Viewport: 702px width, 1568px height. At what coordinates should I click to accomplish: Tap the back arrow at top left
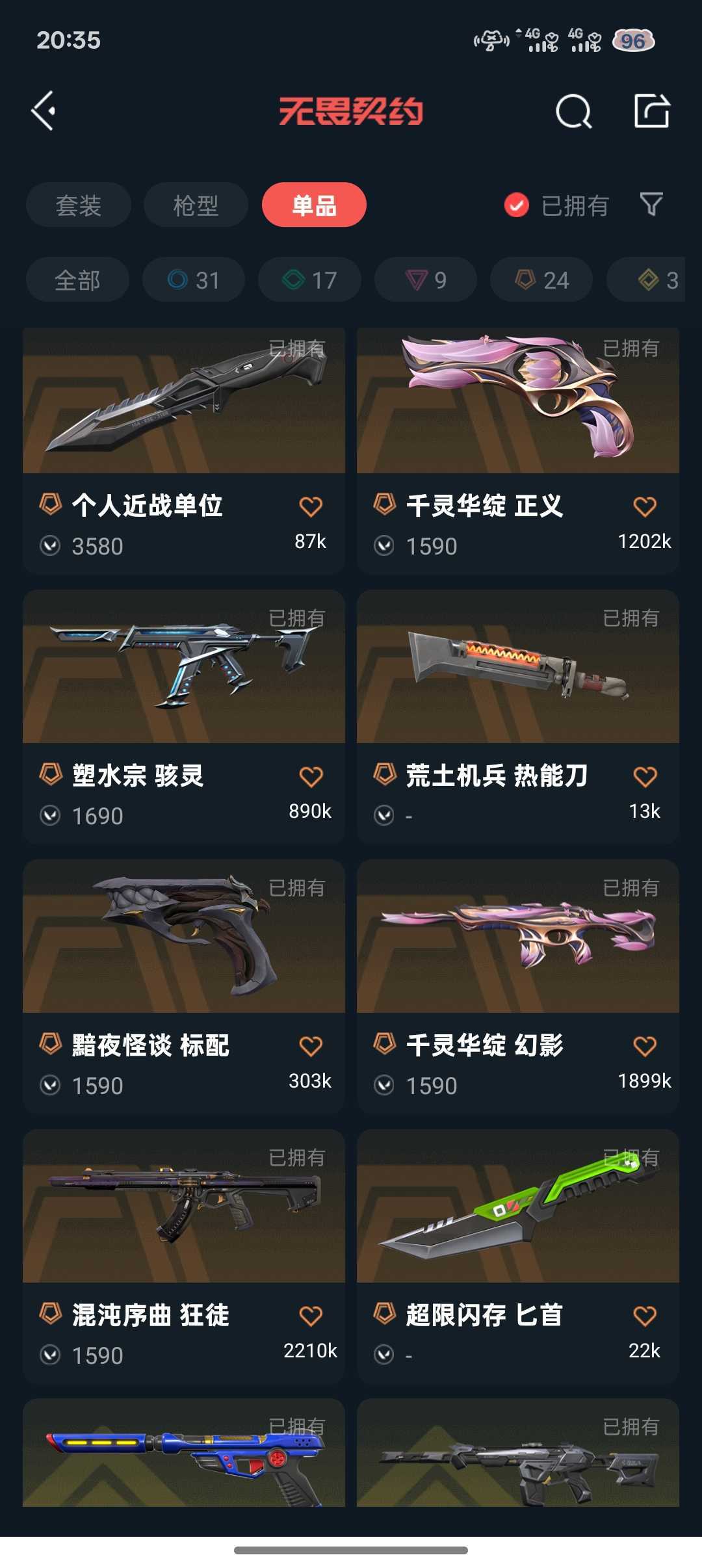(x=44, y=111)
